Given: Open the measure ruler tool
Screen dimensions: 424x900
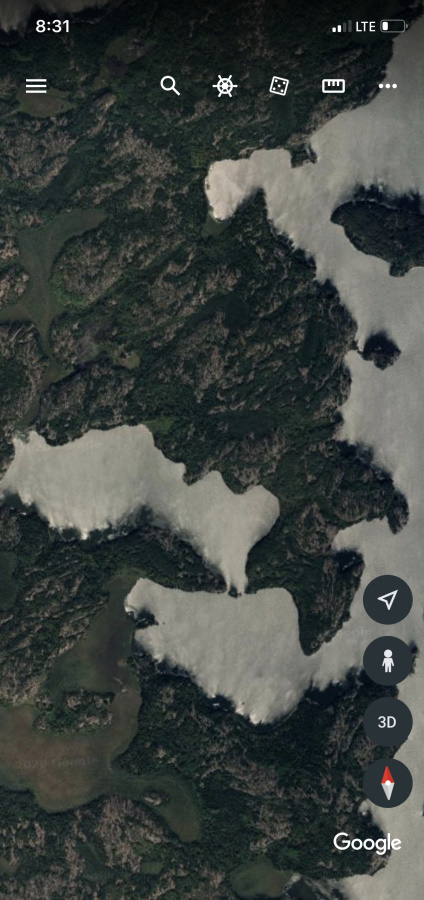Looking at the screenshot, I should (333, 86).
